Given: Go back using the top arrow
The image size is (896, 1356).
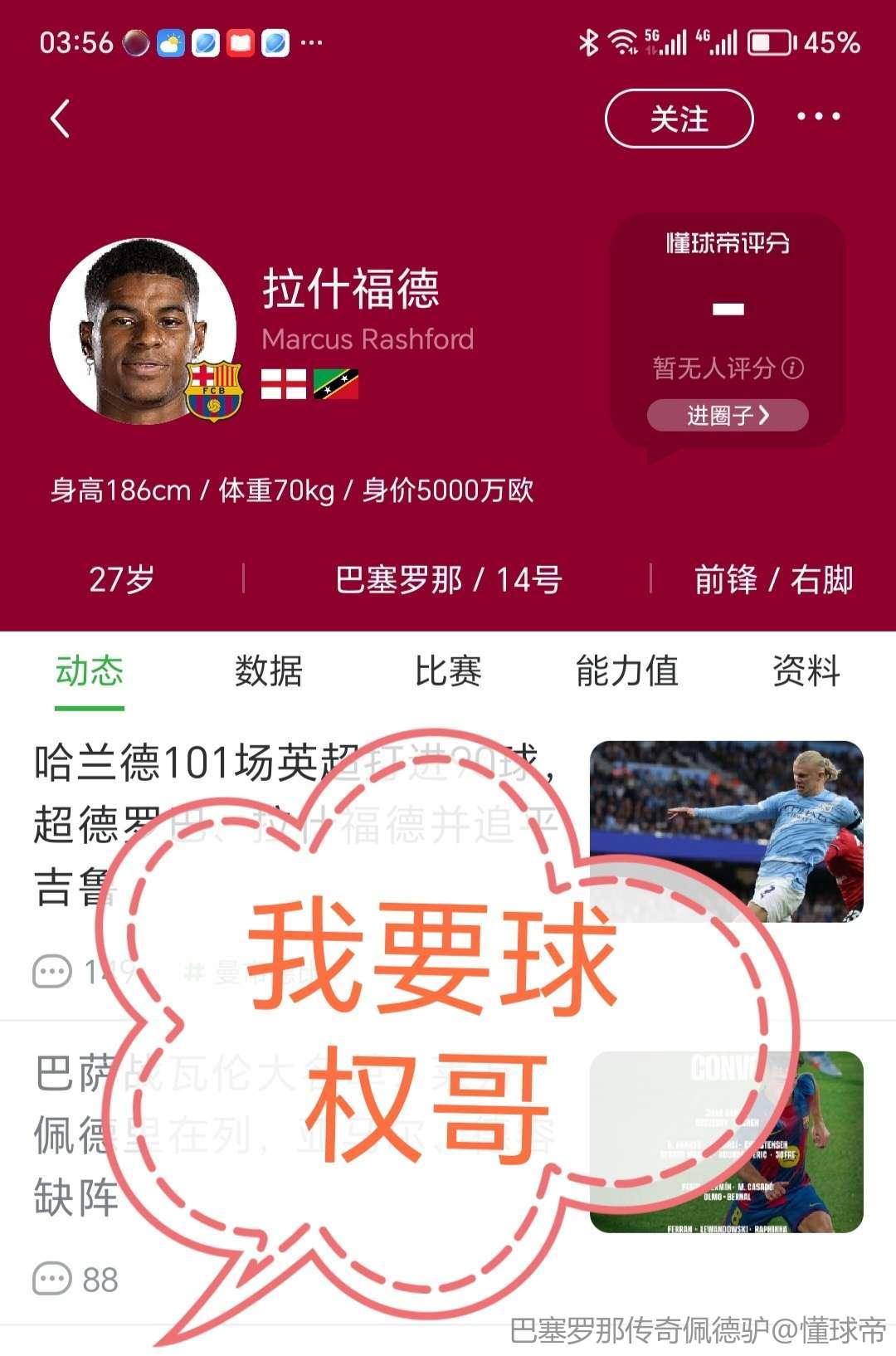Looking at the screenshot, I should 60,119.
